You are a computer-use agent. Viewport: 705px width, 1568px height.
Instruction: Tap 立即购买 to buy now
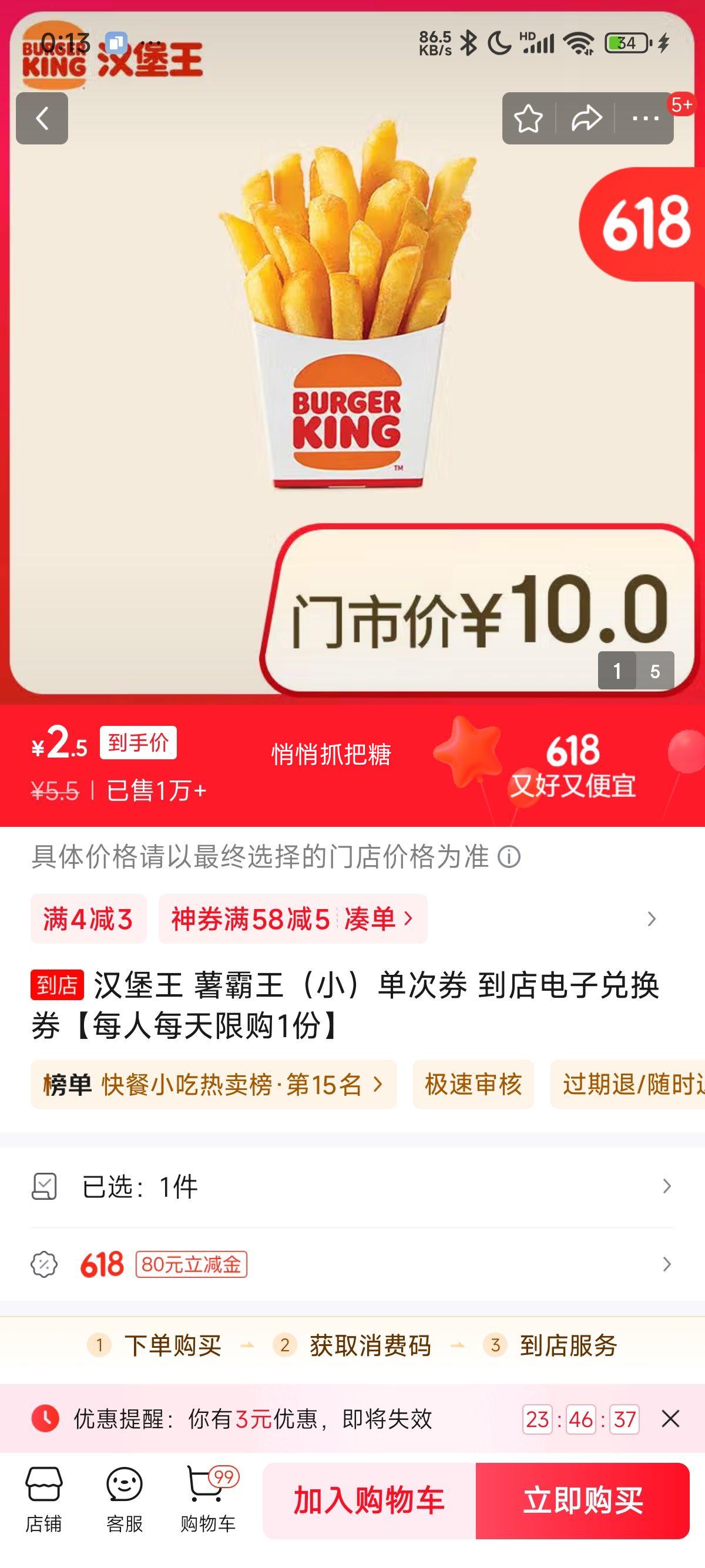(x=583, y=1500)
